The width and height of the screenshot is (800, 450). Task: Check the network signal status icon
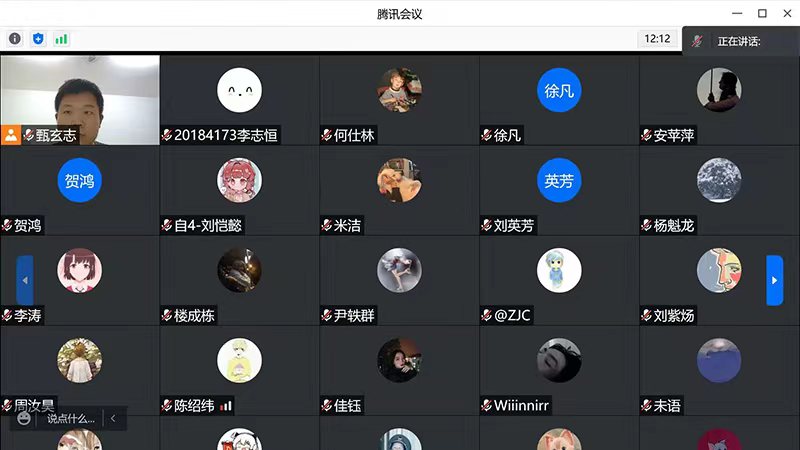[x=62, y=39]
